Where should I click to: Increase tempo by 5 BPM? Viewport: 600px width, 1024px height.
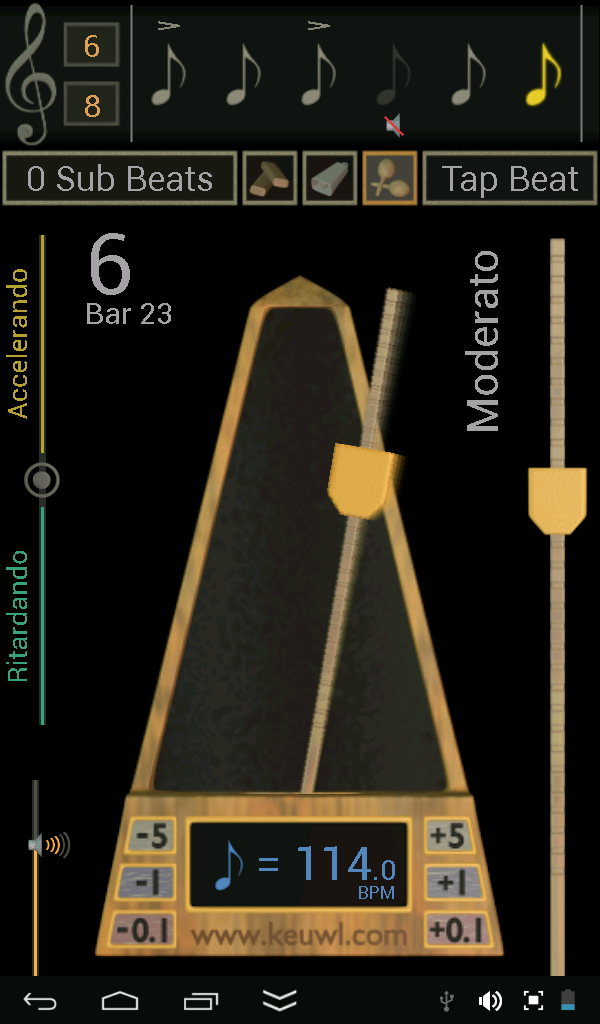(451, 836)
